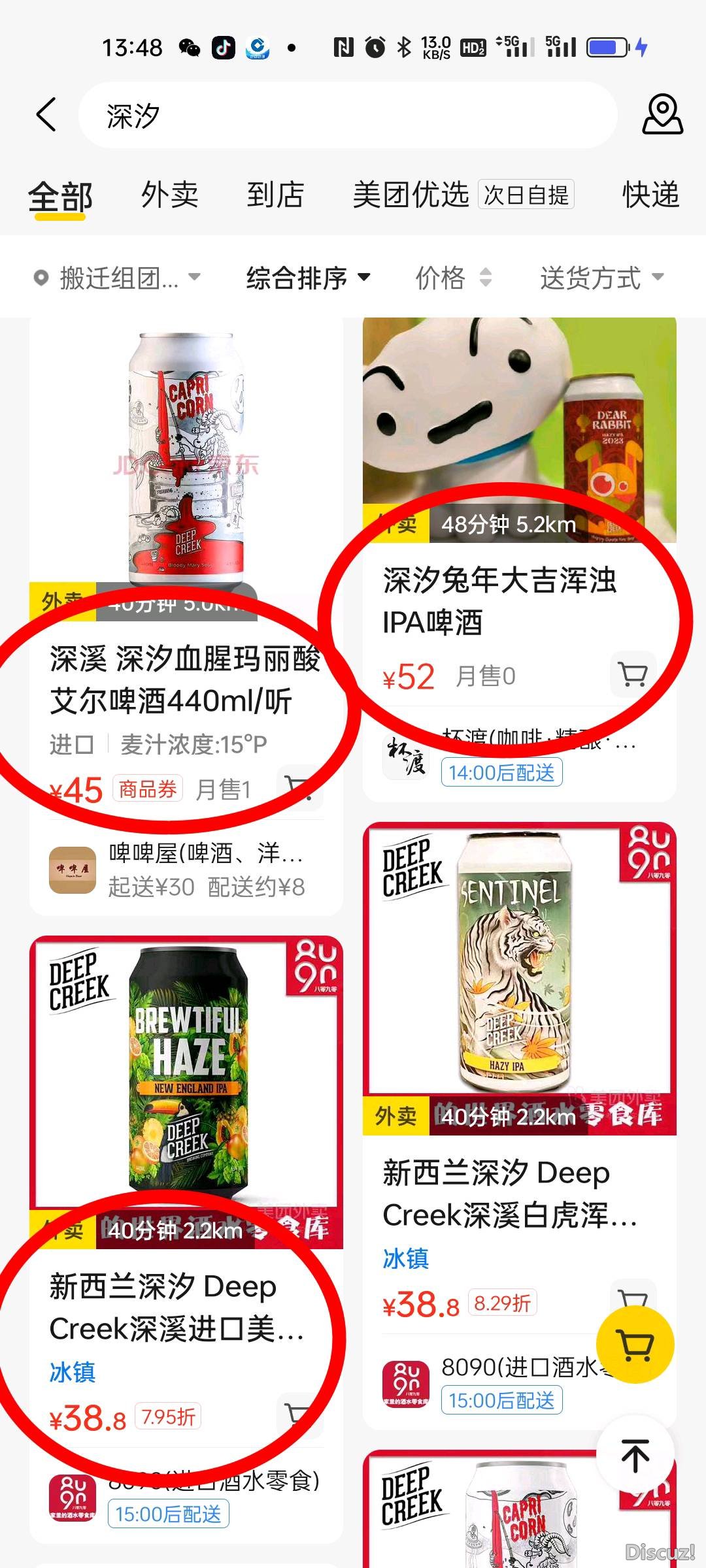Switch to the 美团优选 tab
The image size is (706, 1568).
411,195
